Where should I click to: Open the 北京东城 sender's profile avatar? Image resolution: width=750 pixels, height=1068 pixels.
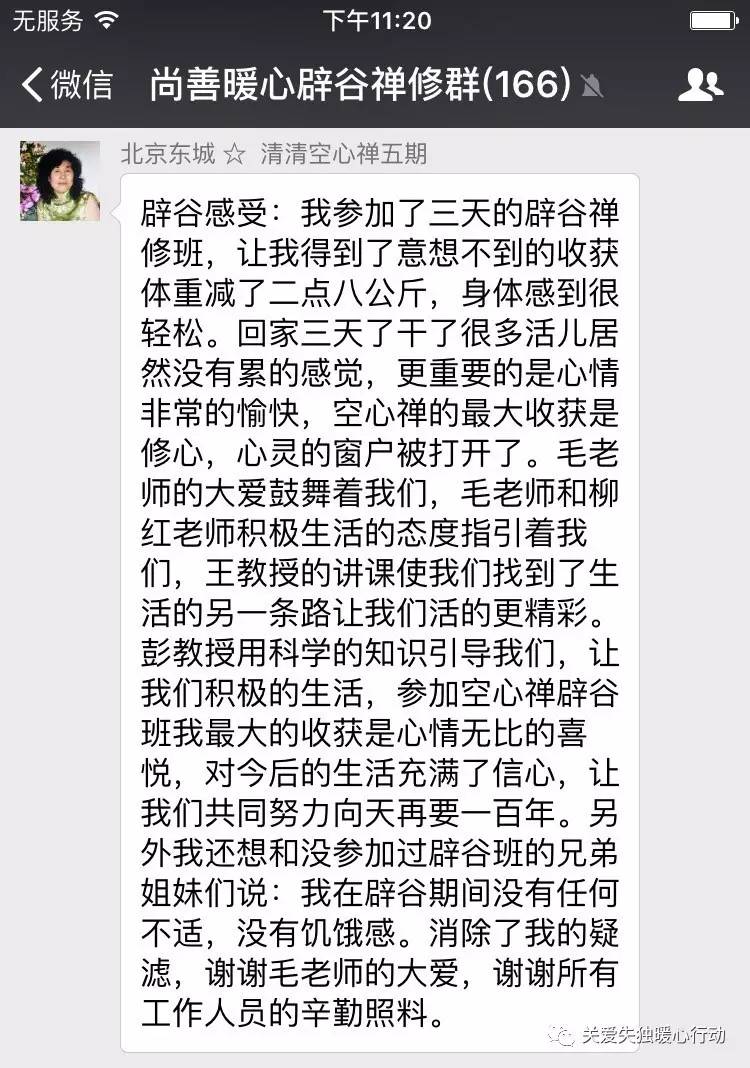(60, 181)
